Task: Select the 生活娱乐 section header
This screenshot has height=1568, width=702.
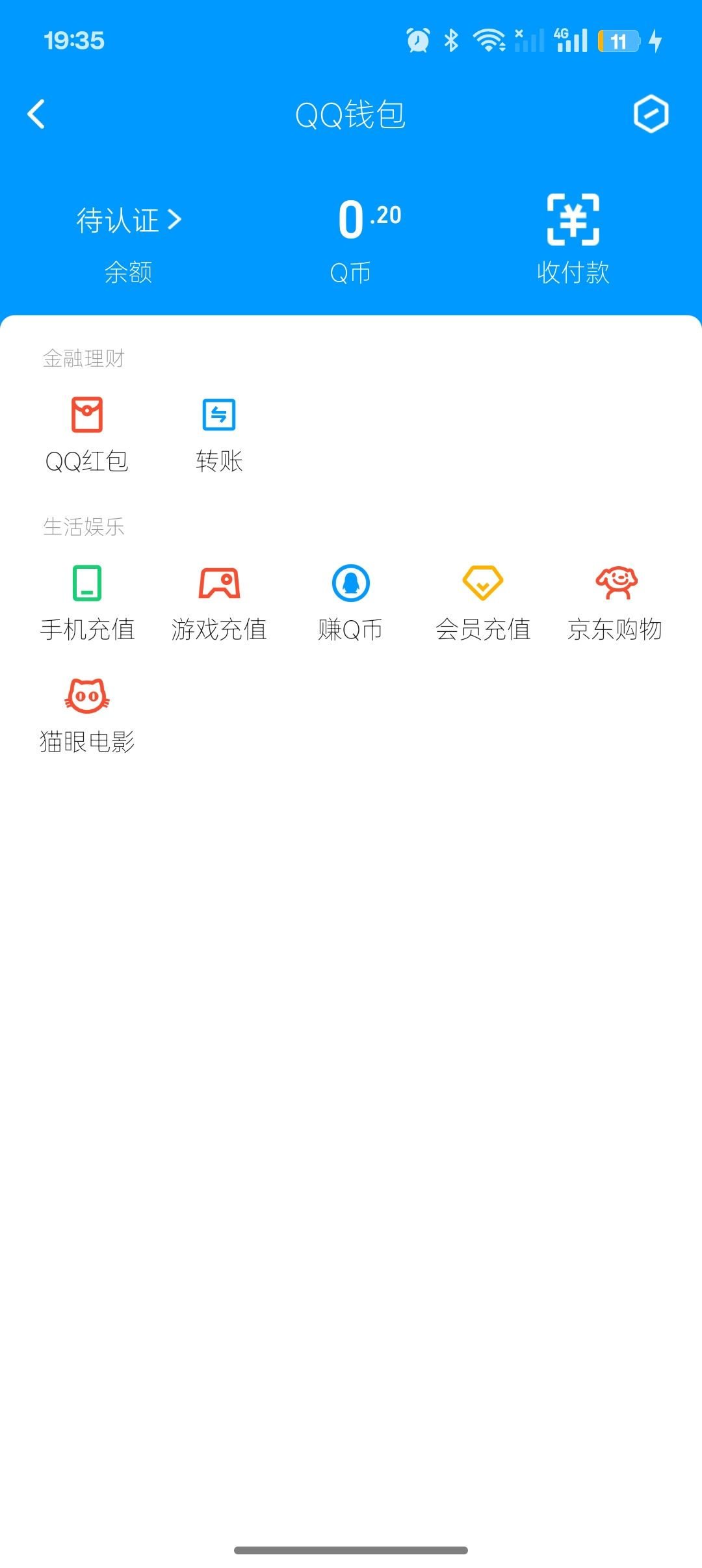Action: [x=83, y=528]
